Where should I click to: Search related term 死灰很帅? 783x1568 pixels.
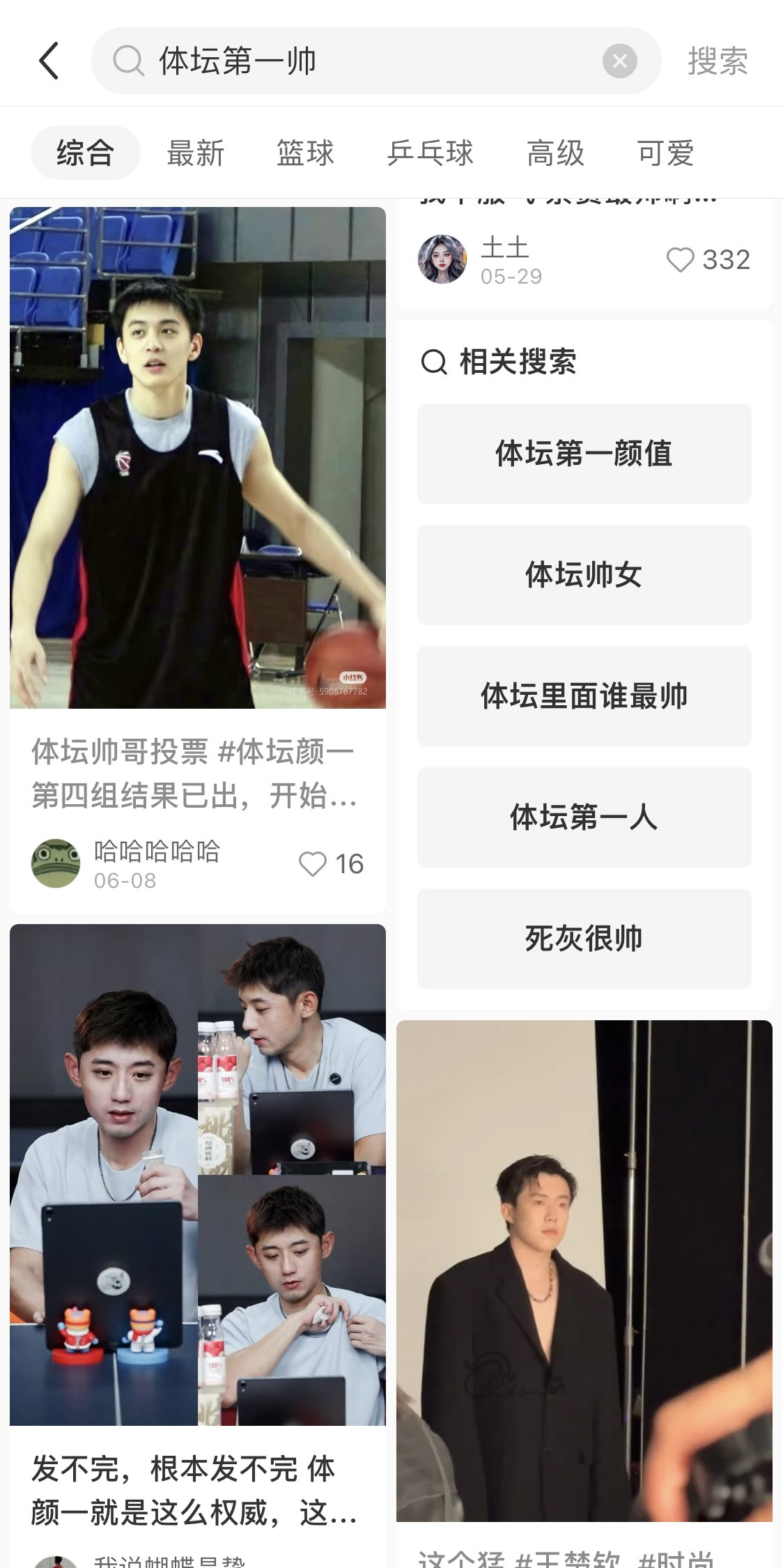coord(584,939)
